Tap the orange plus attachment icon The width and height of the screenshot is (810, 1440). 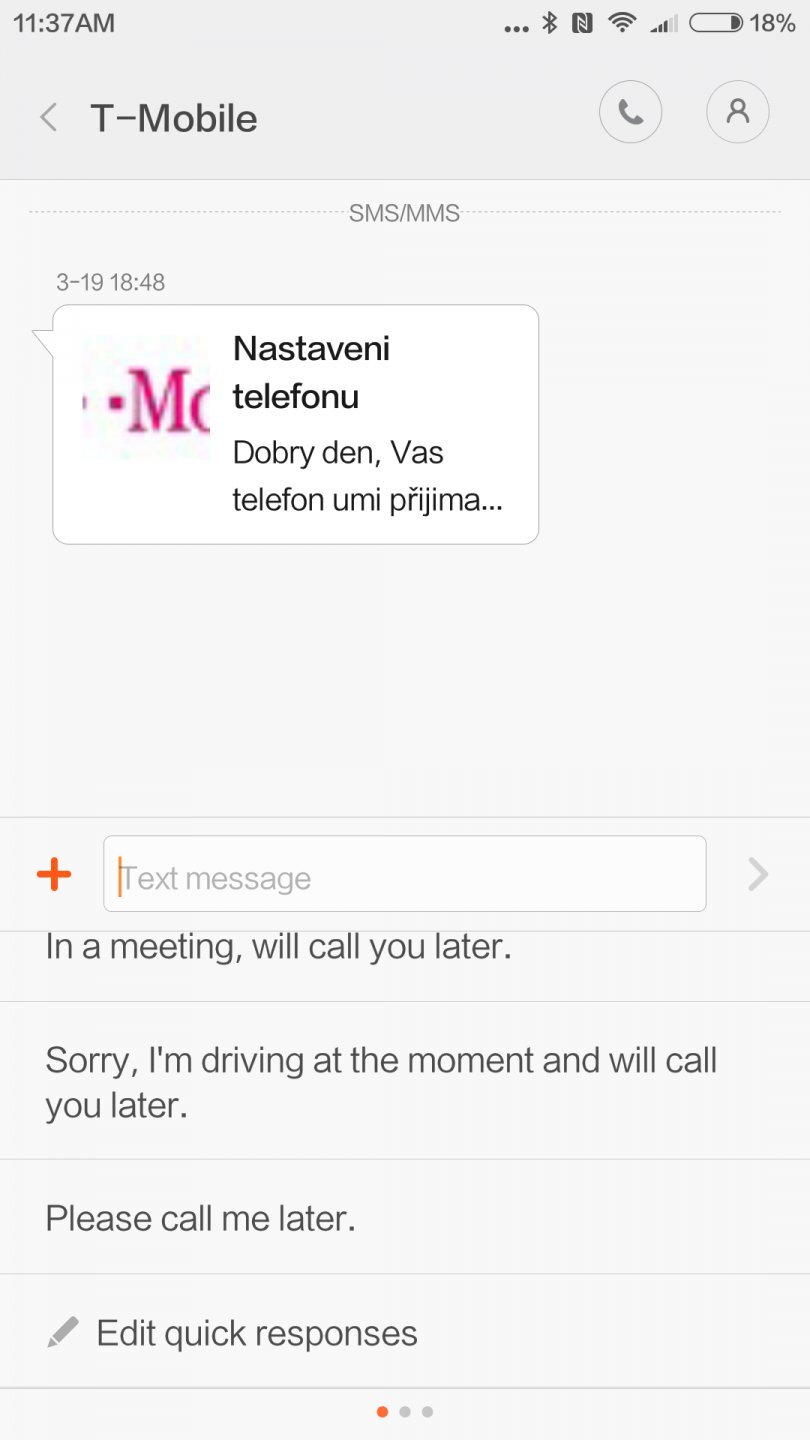54,875
